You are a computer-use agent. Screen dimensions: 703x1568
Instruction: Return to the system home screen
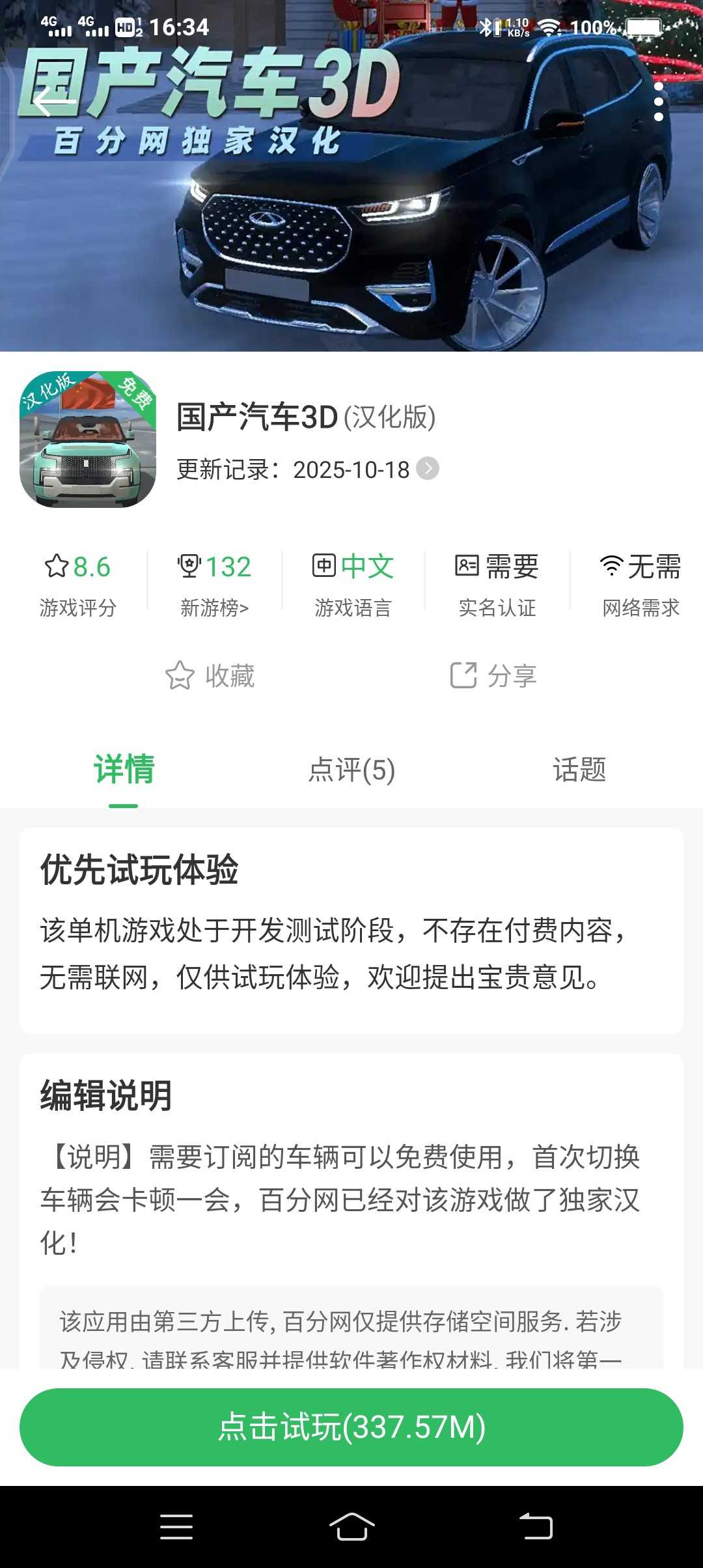coord(351,1527)
